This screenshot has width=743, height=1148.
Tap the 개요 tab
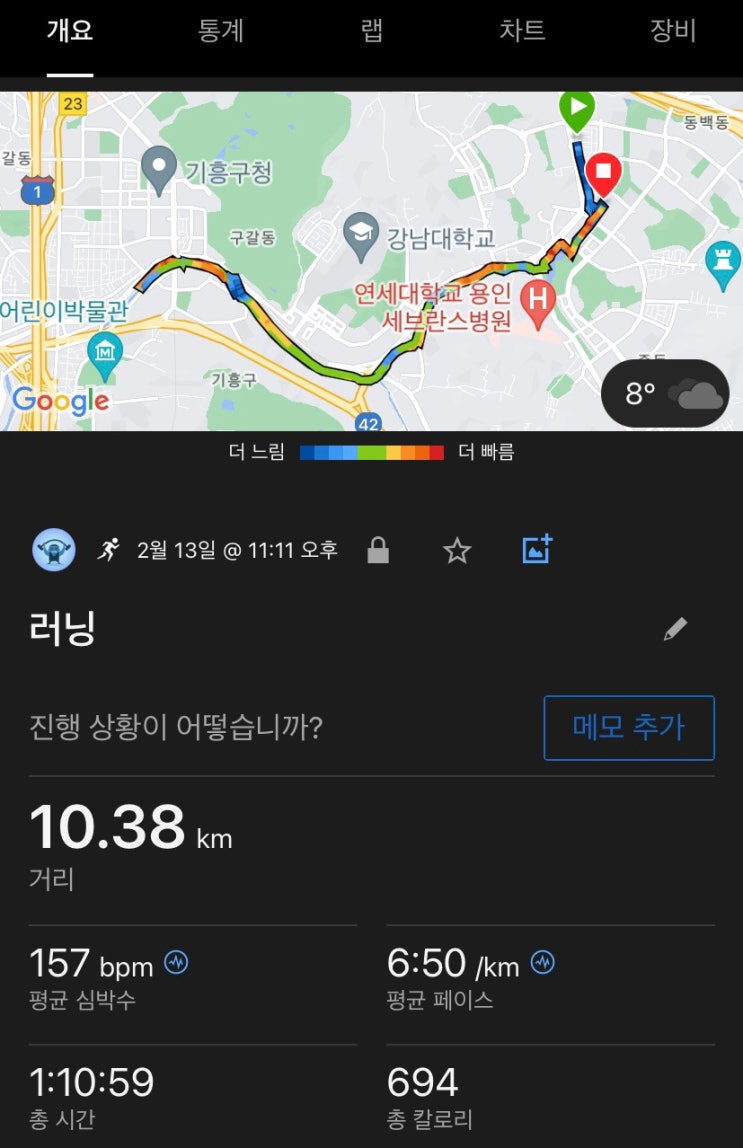[70, 31]
